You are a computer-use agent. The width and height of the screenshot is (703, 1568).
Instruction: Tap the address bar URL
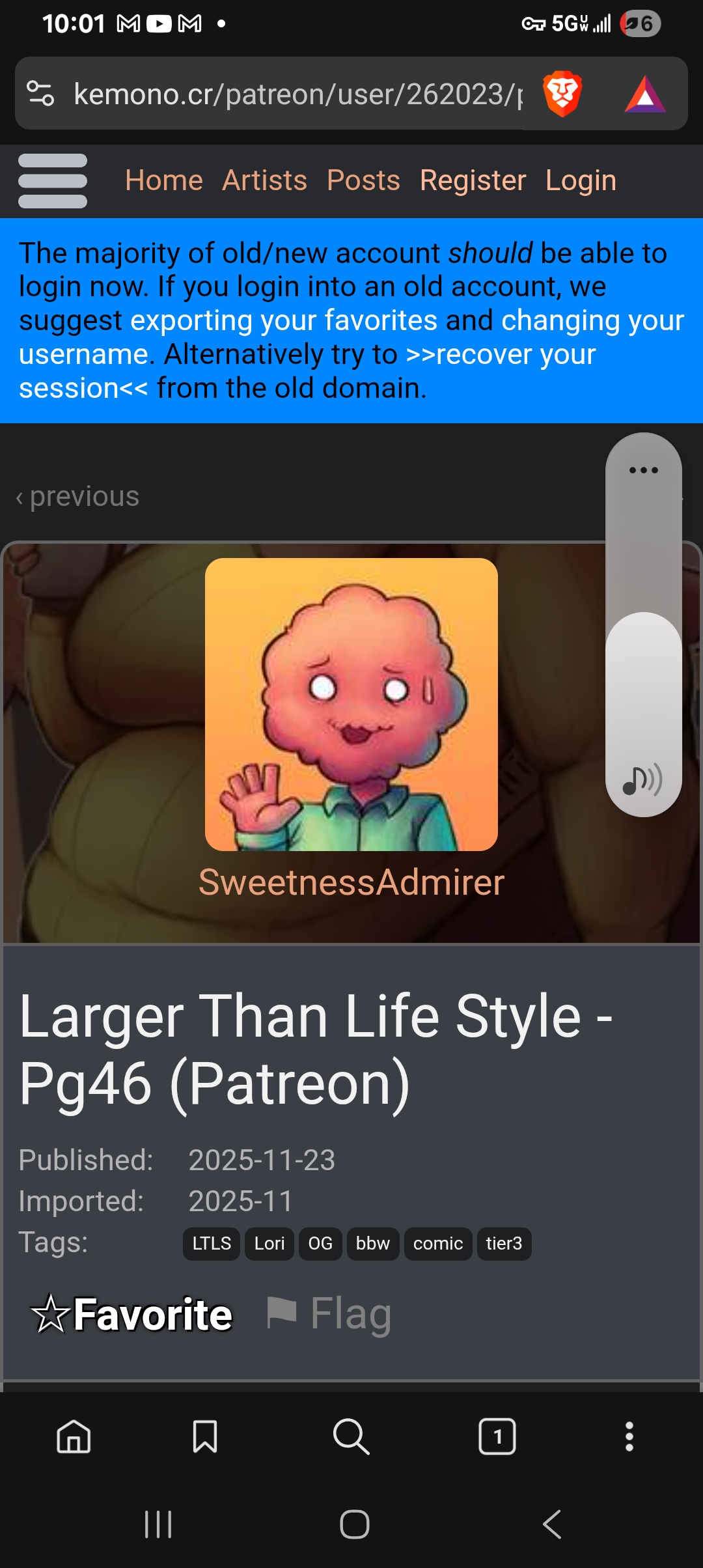click(296, 94)
